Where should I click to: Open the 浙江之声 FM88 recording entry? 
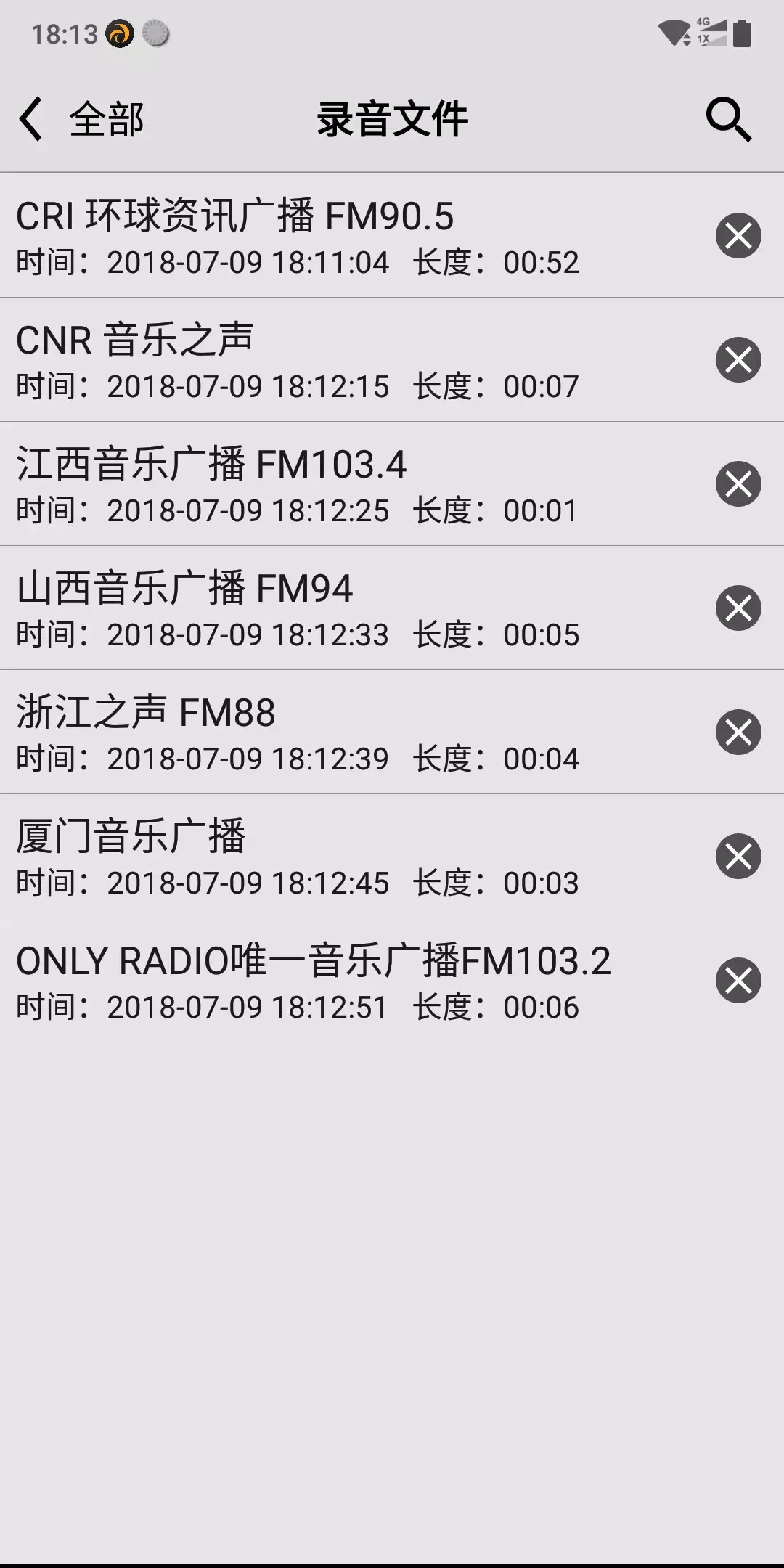[x=327, y=732]
